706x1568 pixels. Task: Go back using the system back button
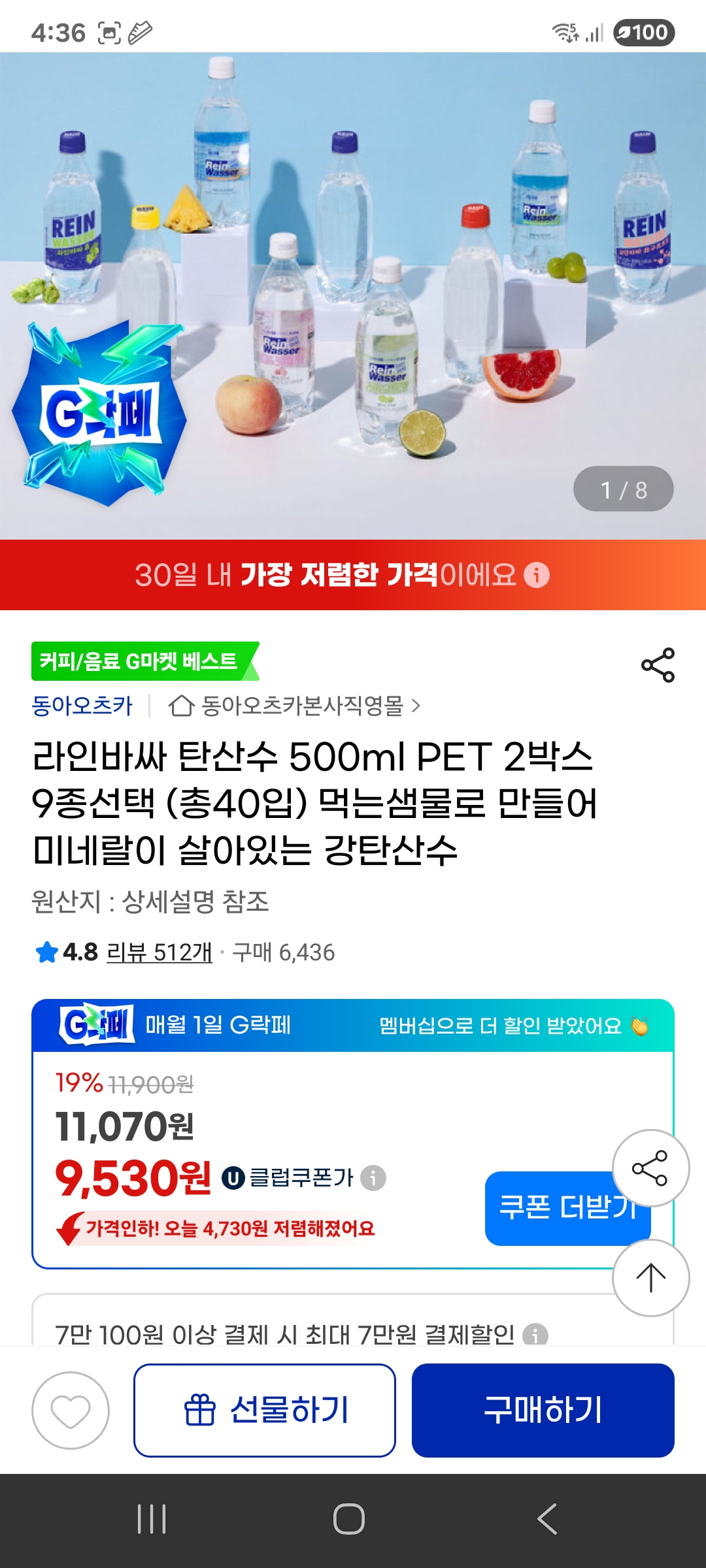tap(548, 1519)
